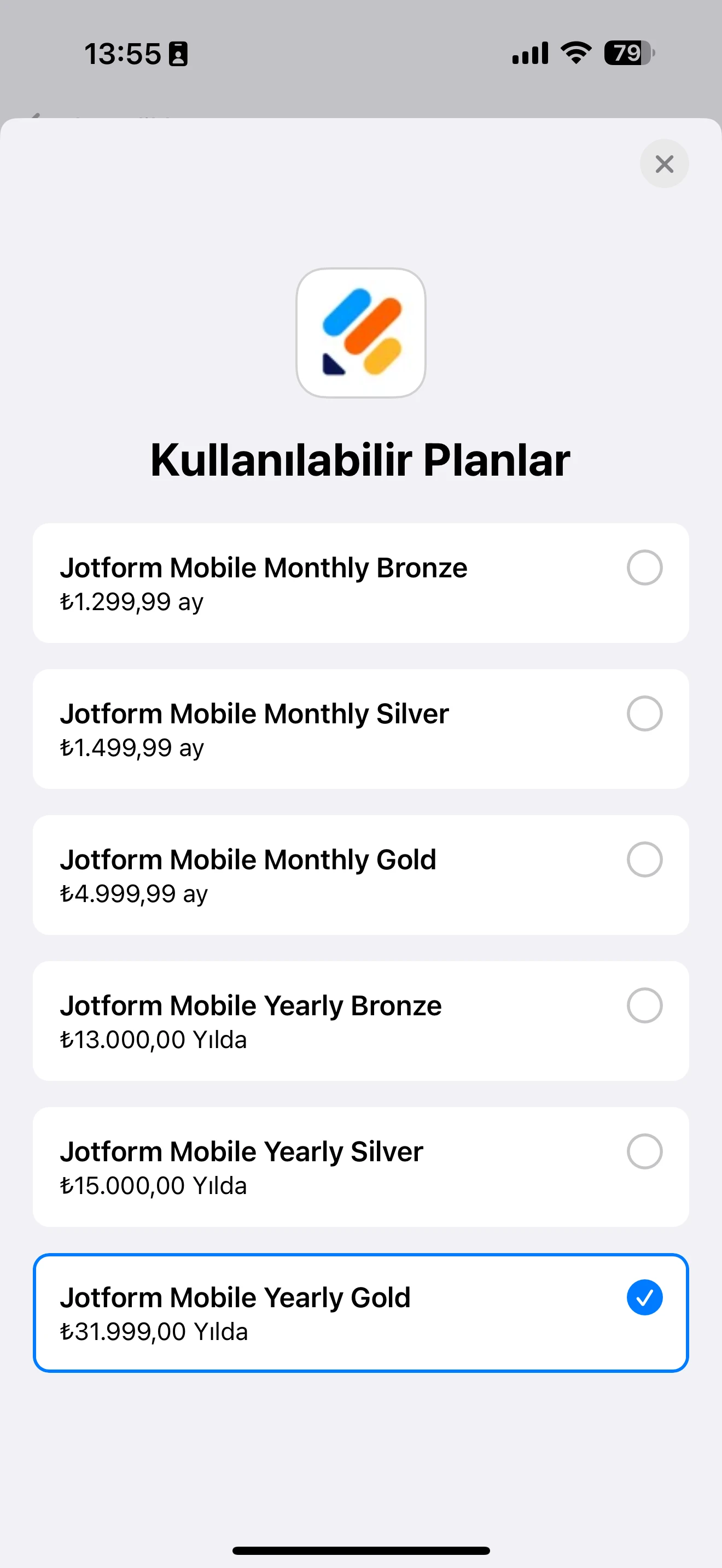The height and width of the screenshot is (1568, 722).
Task: Select the Jotform Mobile Yearly Silver radio button
Action: pos(644,1151)
